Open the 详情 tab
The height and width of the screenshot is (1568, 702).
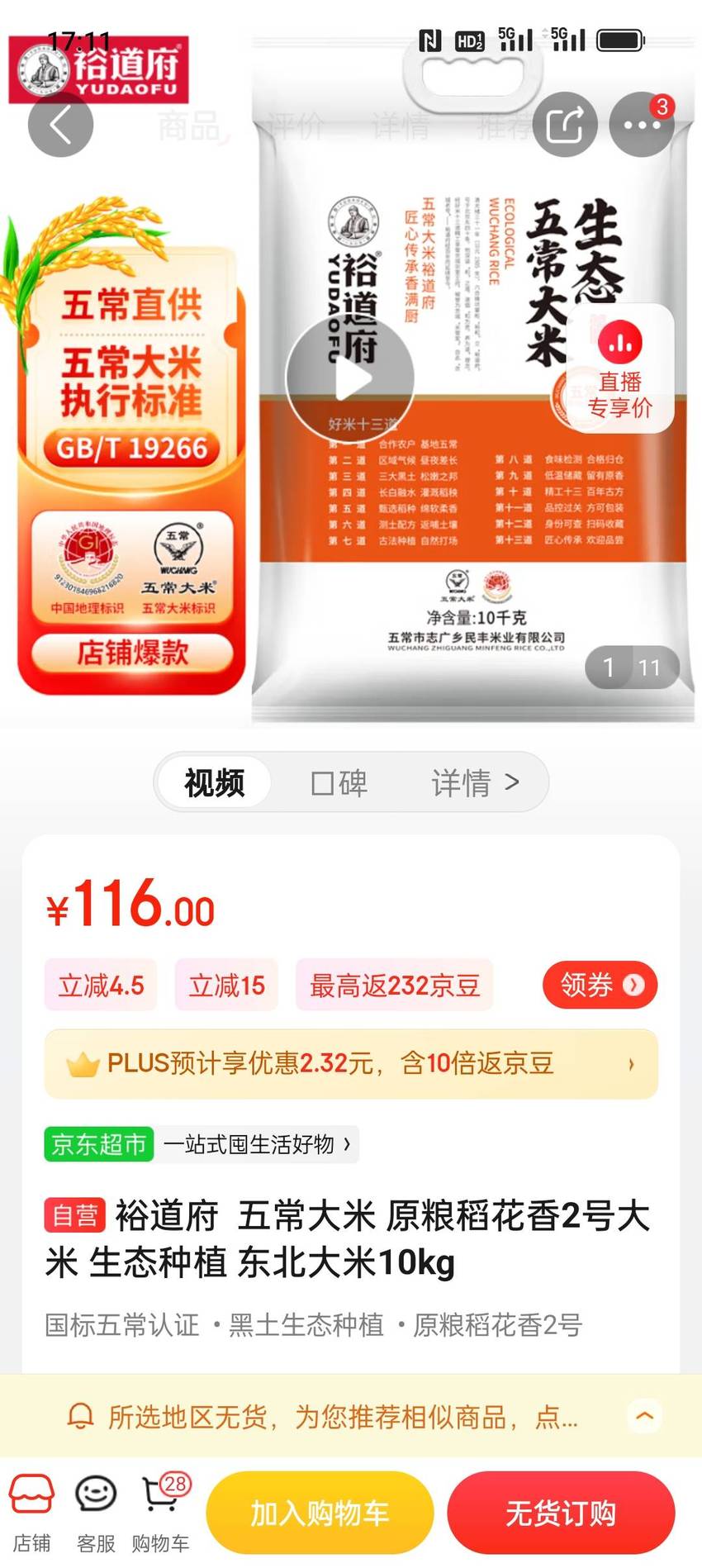tap(475, 782)
